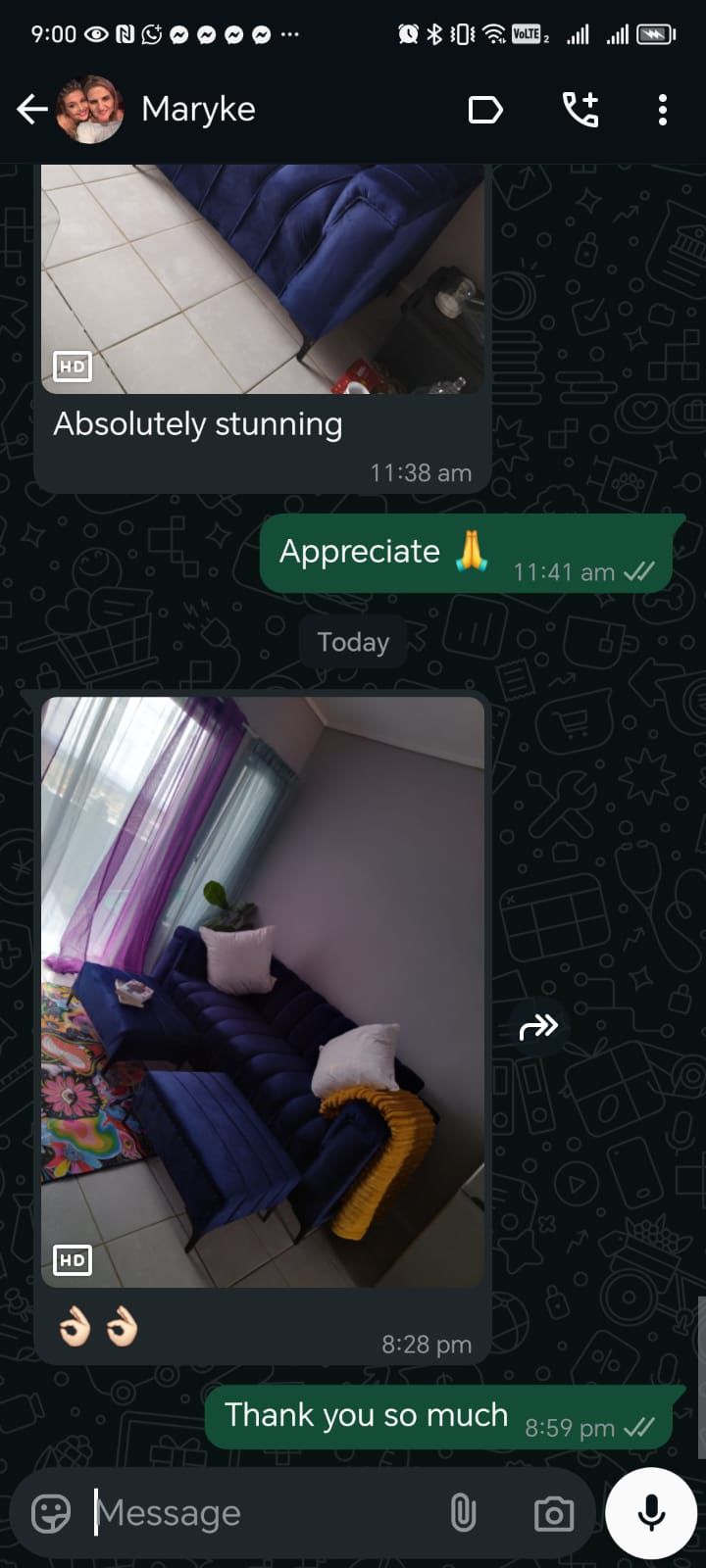Open the camera from the message bar

(554, 1513)
